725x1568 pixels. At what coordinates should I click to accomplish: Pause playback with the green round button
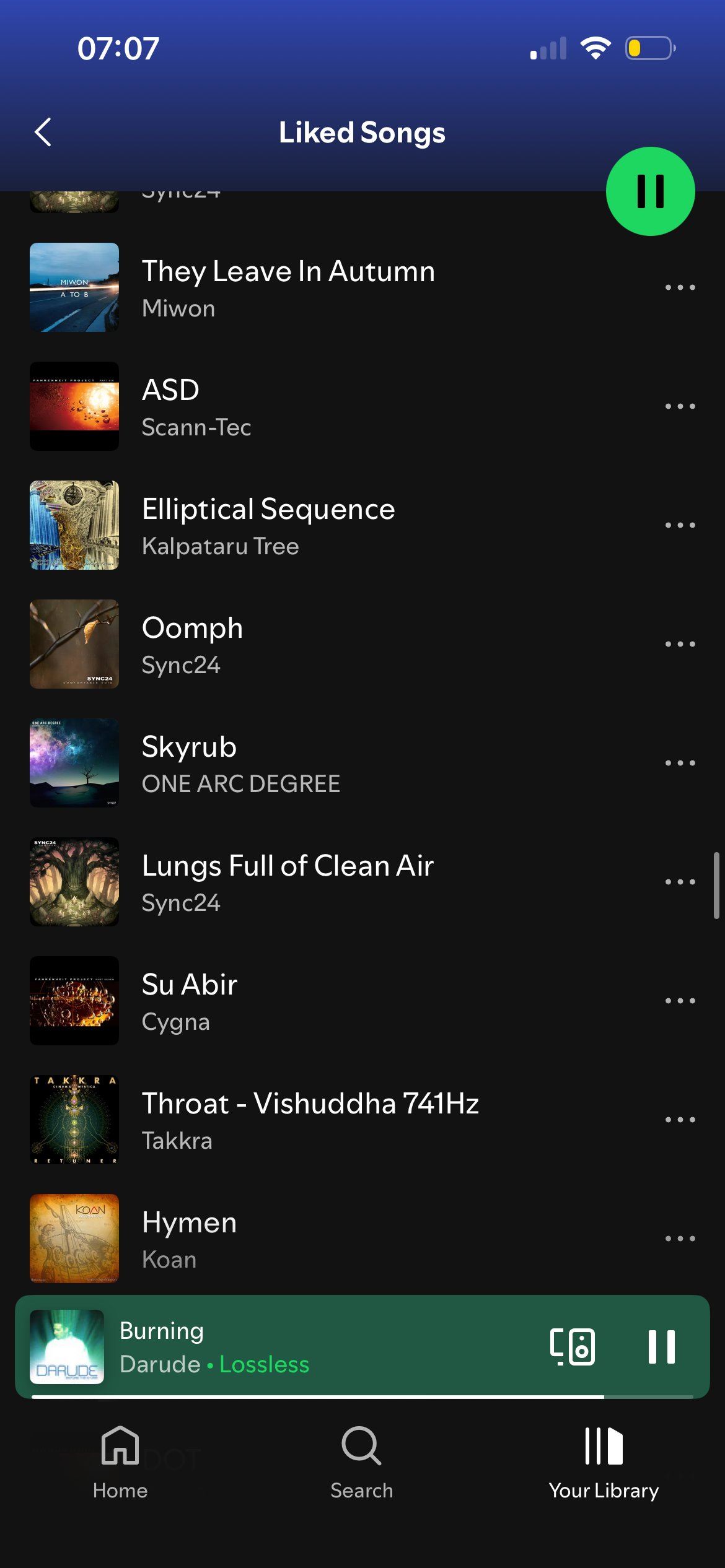[x=650, y=191]
